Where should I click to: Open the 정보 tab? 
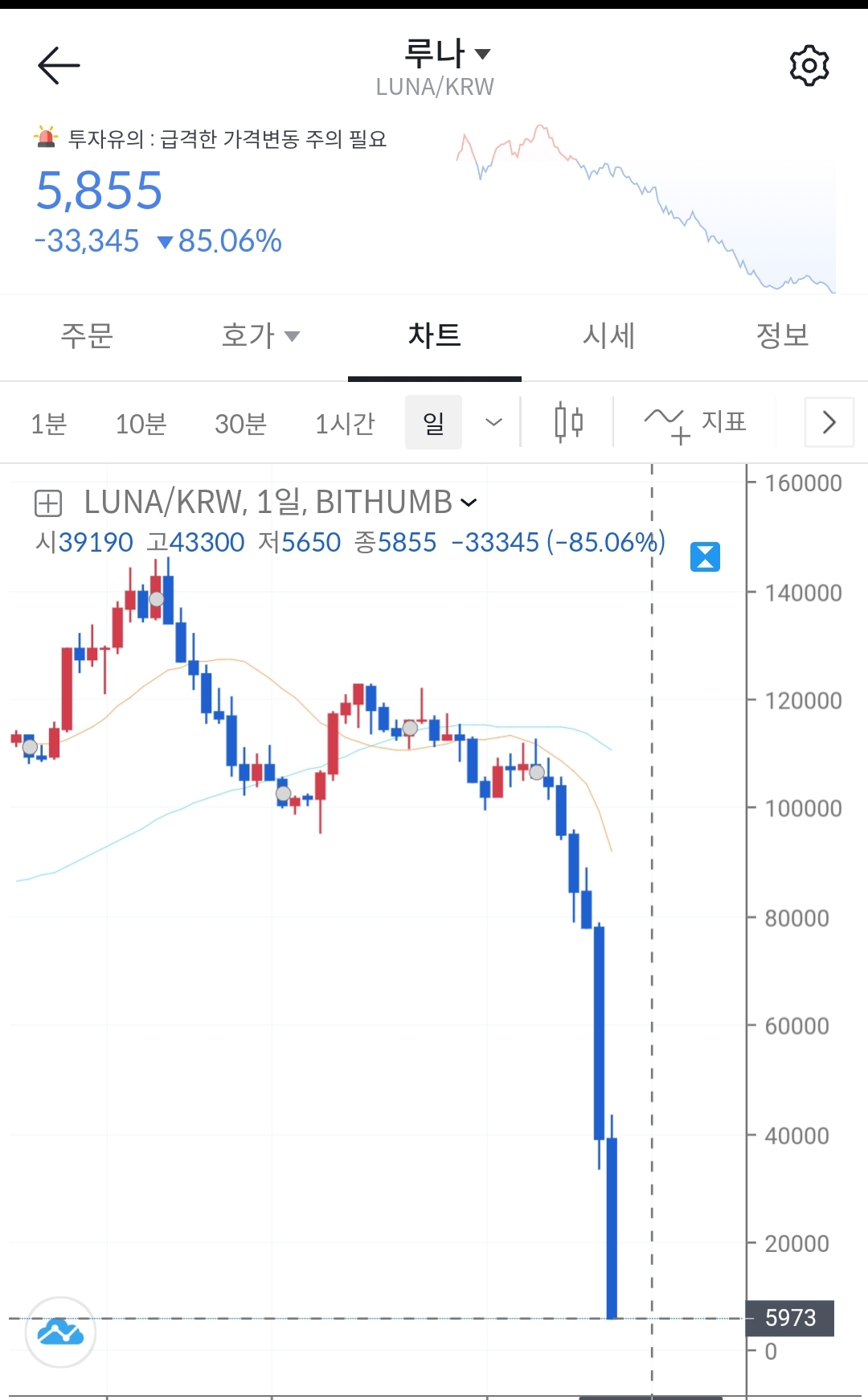click(781, 335)
